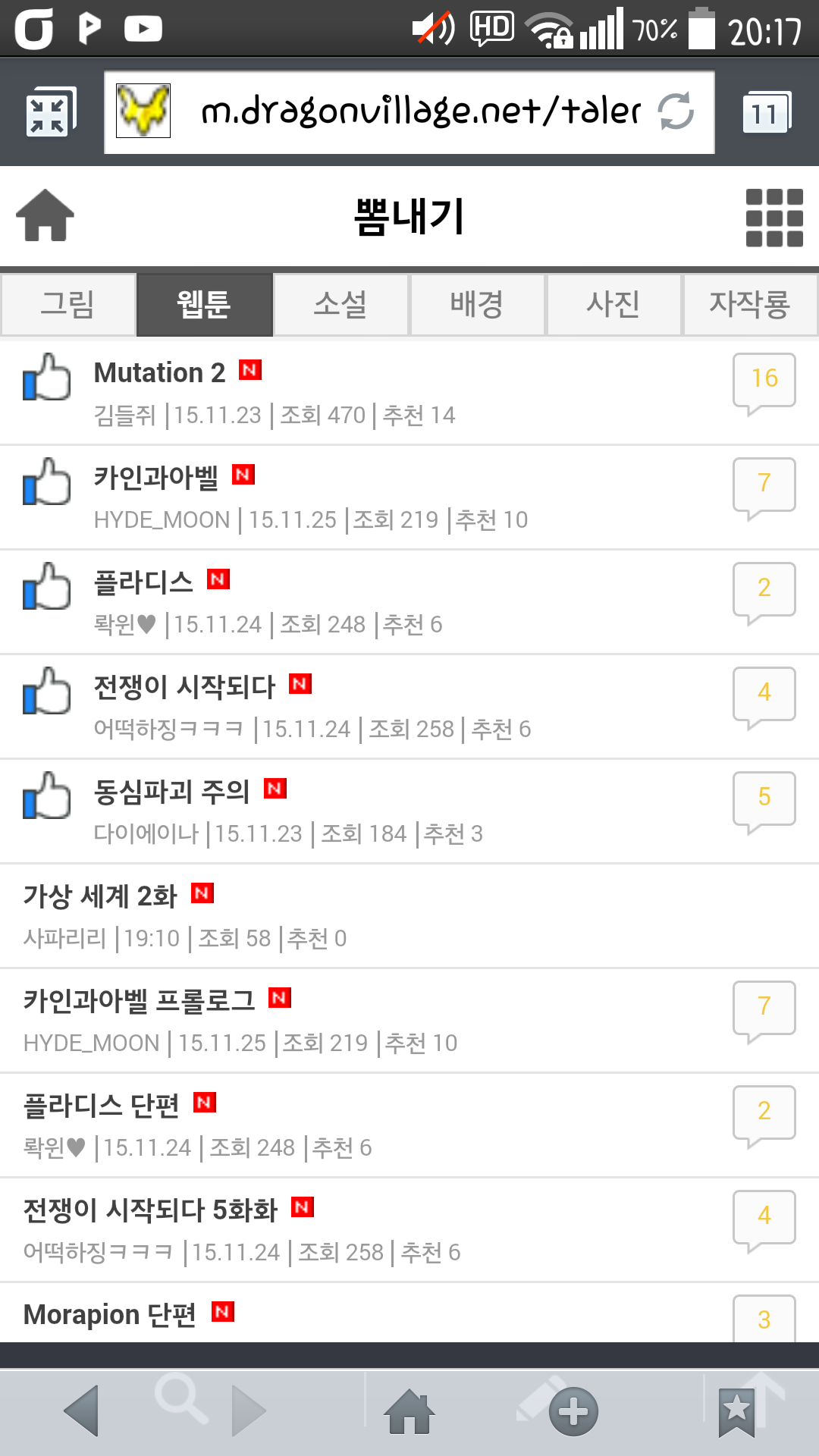Go to the site home page icon
This screenshot has height=1456, width=819.
click(x=45, y=215)
